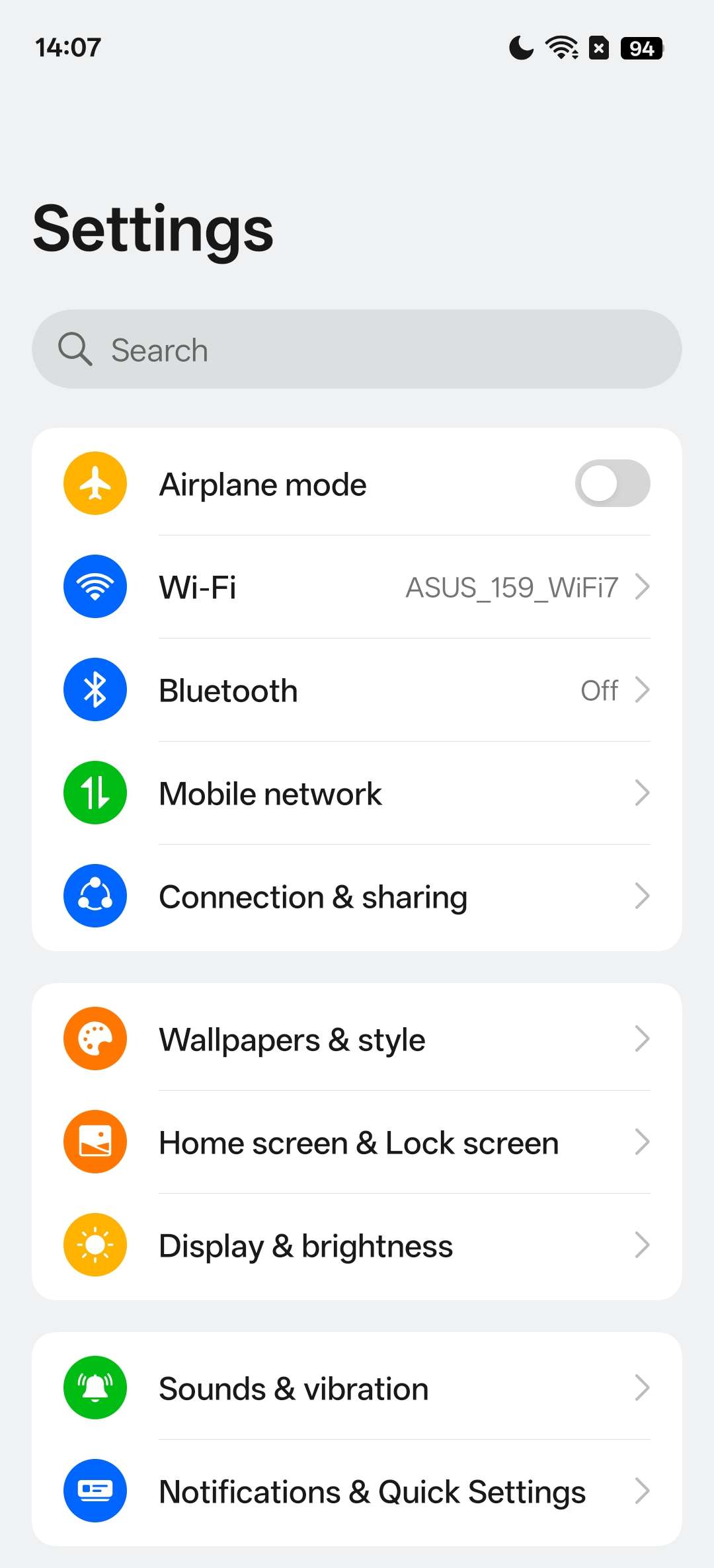Go to Mobile network

(x=357, y=793)
